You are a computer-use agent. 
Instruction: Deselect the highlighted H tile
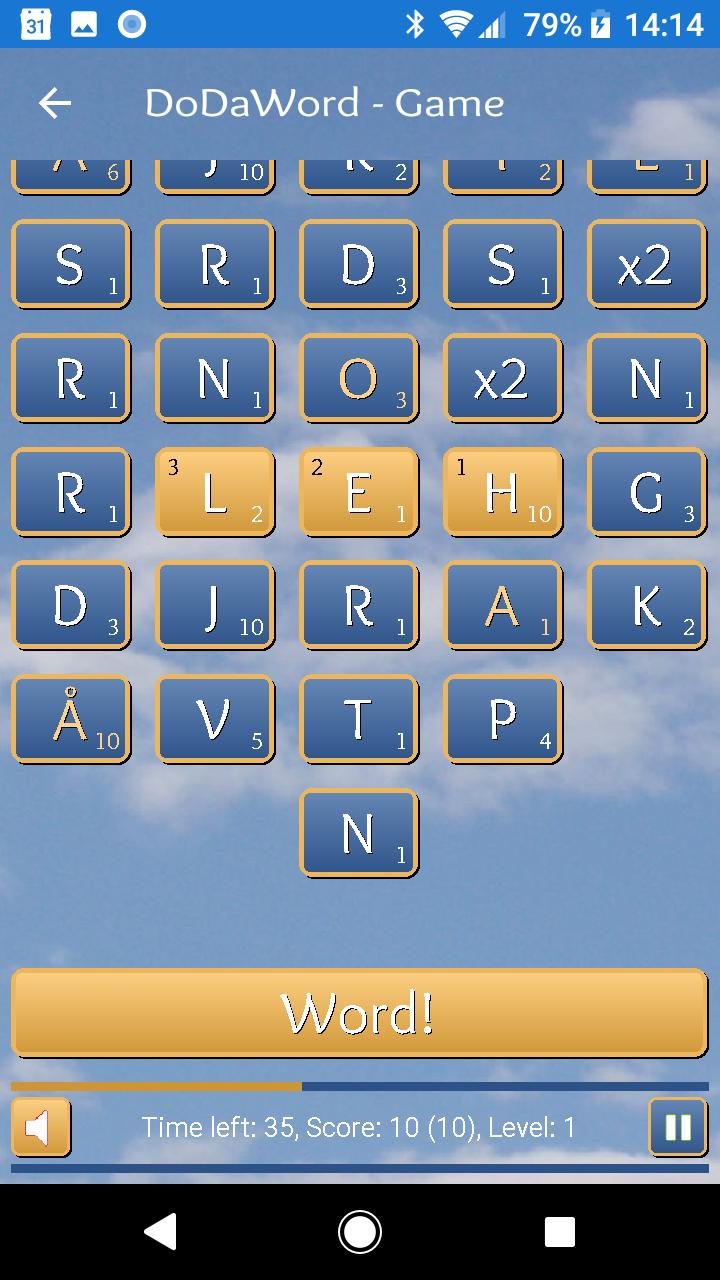(x=502, y=491)
